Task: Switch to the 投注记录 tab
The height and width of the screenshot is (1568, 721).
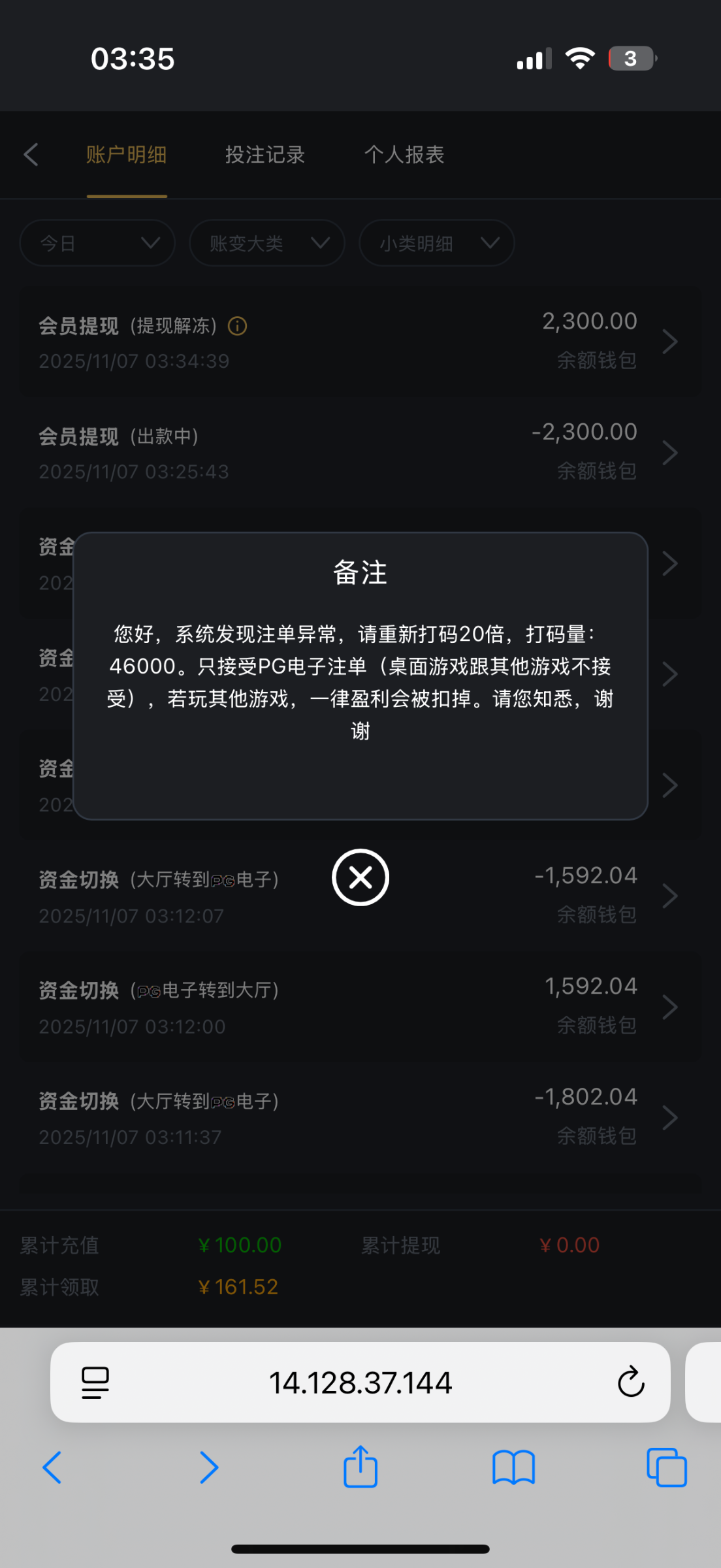Action: 264,155
